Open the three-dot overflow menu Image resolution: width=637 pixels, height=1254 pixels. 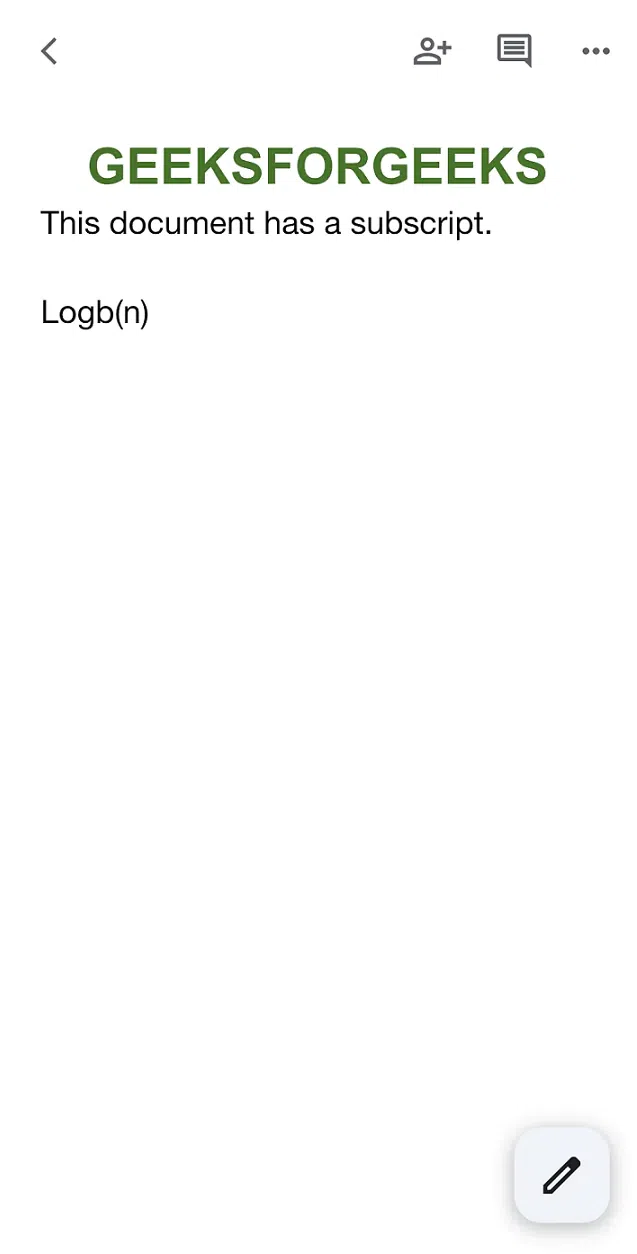pyautogui.click(x=596, y=52)
